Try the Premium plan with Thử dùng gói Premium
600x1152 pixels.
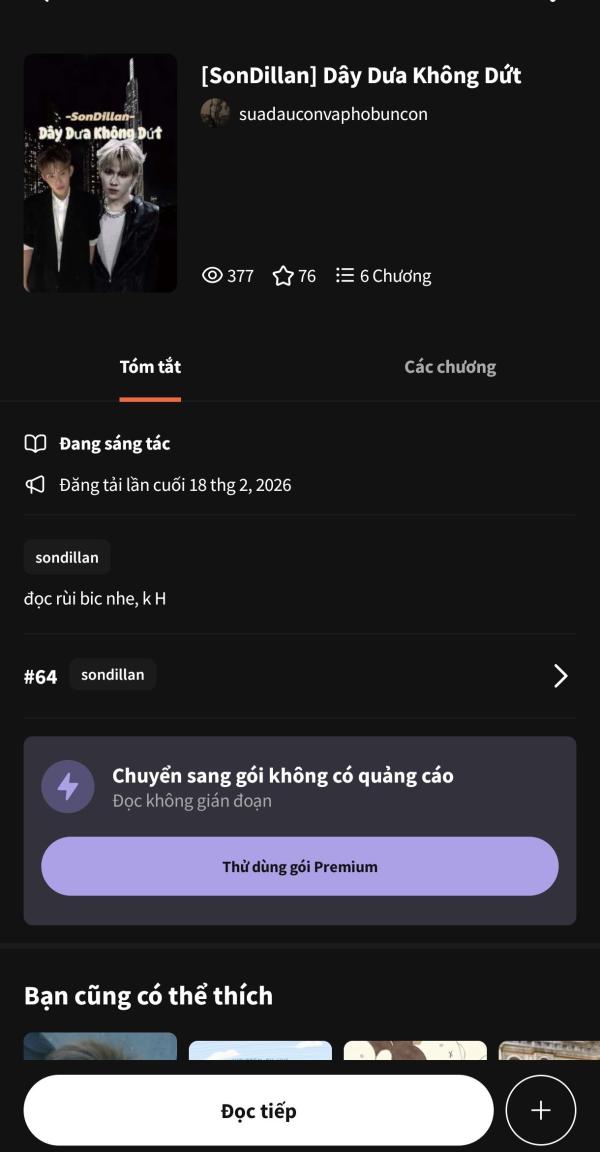coord(299,866)
